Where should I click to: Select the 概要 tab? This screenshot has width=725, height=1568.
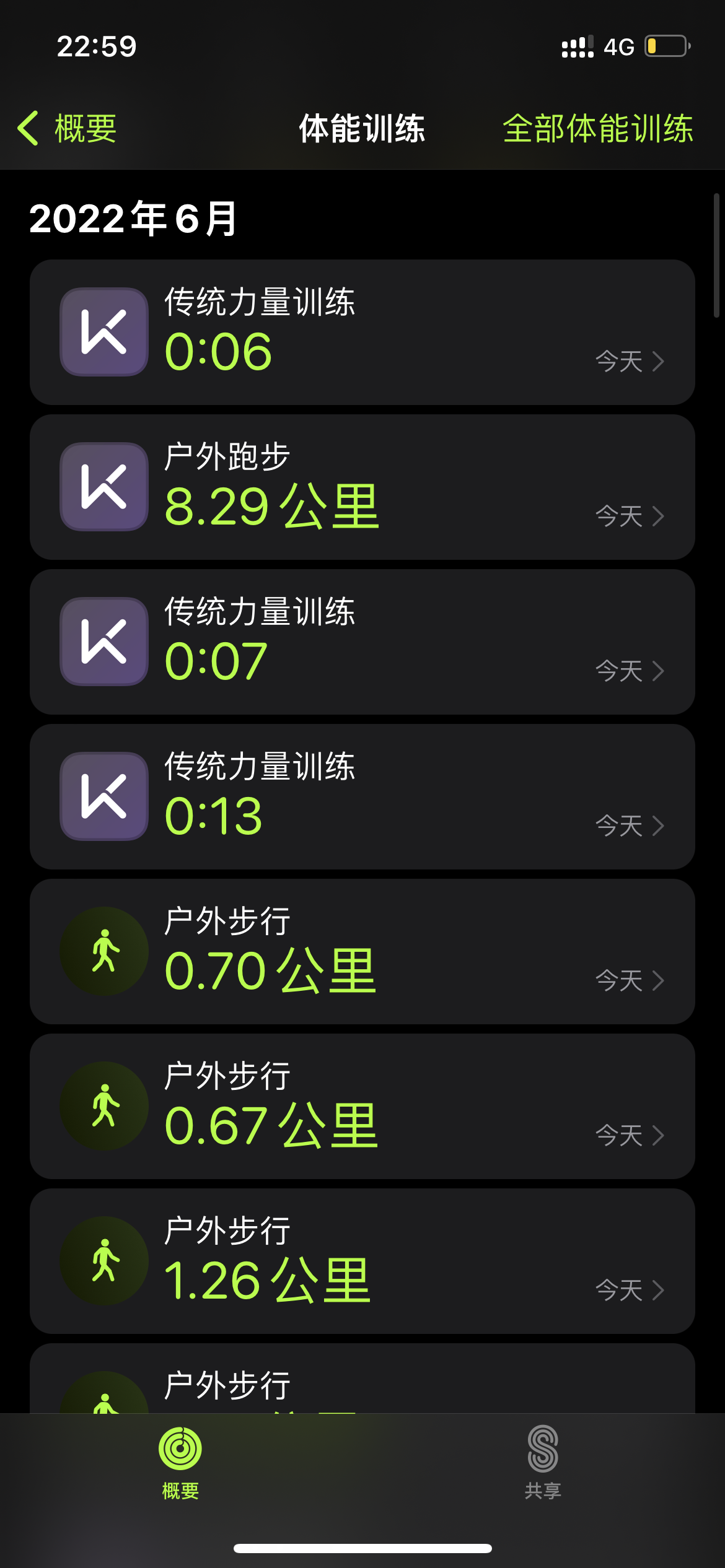180,1463
